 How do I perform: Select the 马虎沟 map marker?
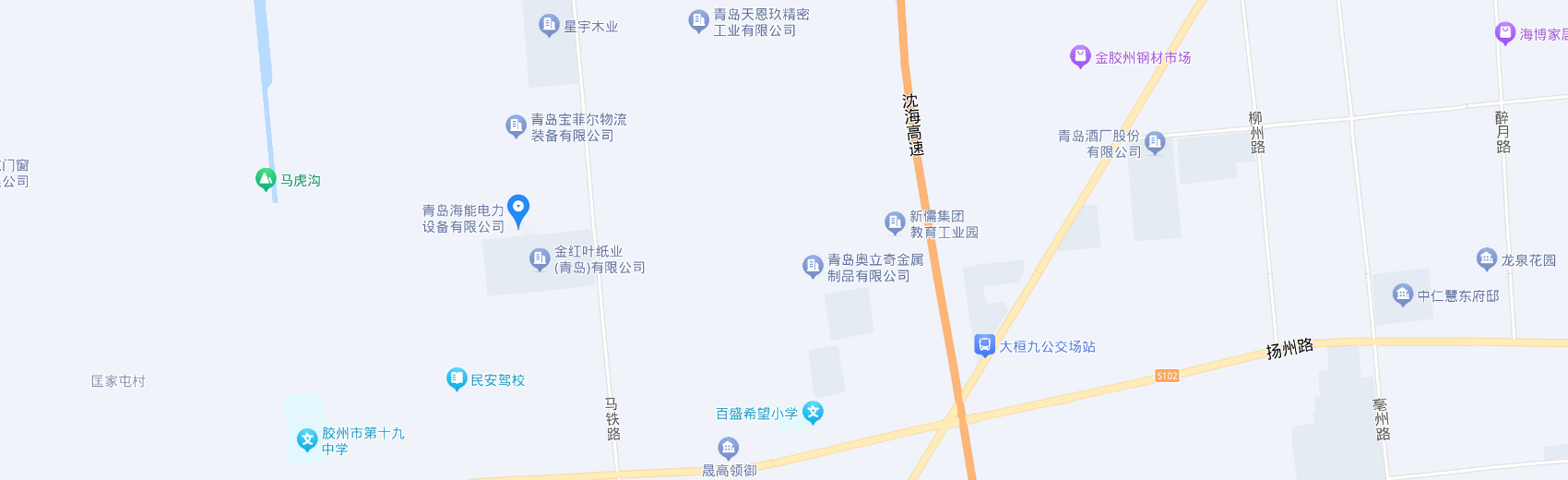tap(266, 179)
